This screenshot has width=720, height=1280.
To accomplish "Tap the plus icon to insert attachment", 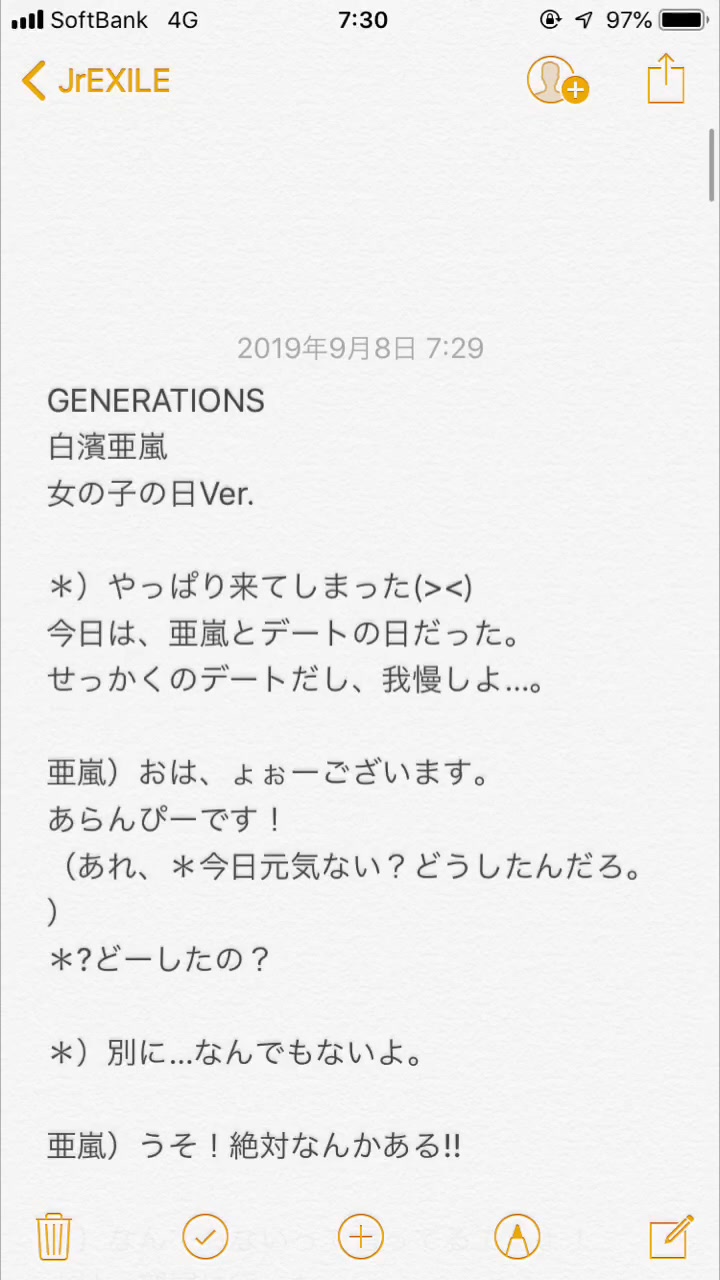I will coord(361,1237).
